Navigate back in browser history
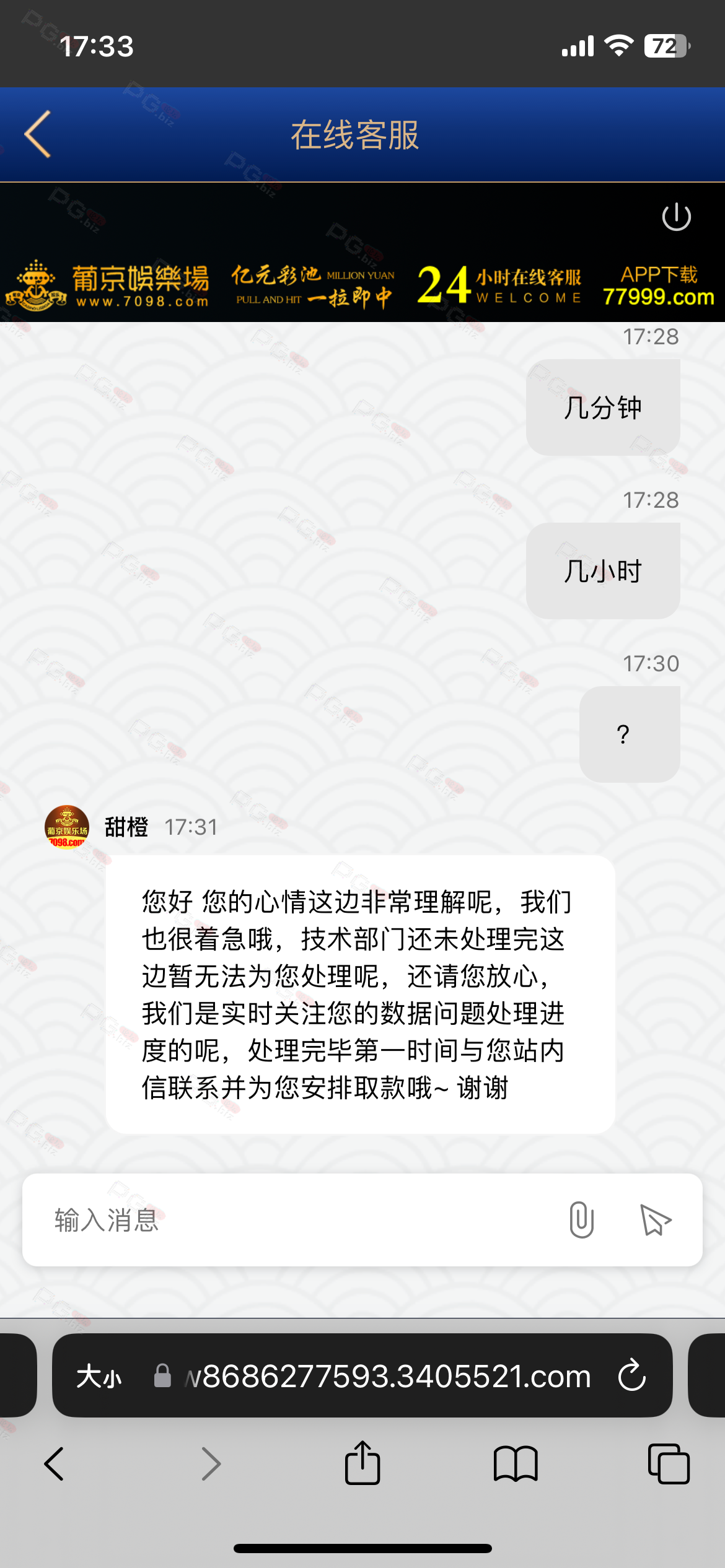Screen dimensions: 725x1568 [54, 1464]
